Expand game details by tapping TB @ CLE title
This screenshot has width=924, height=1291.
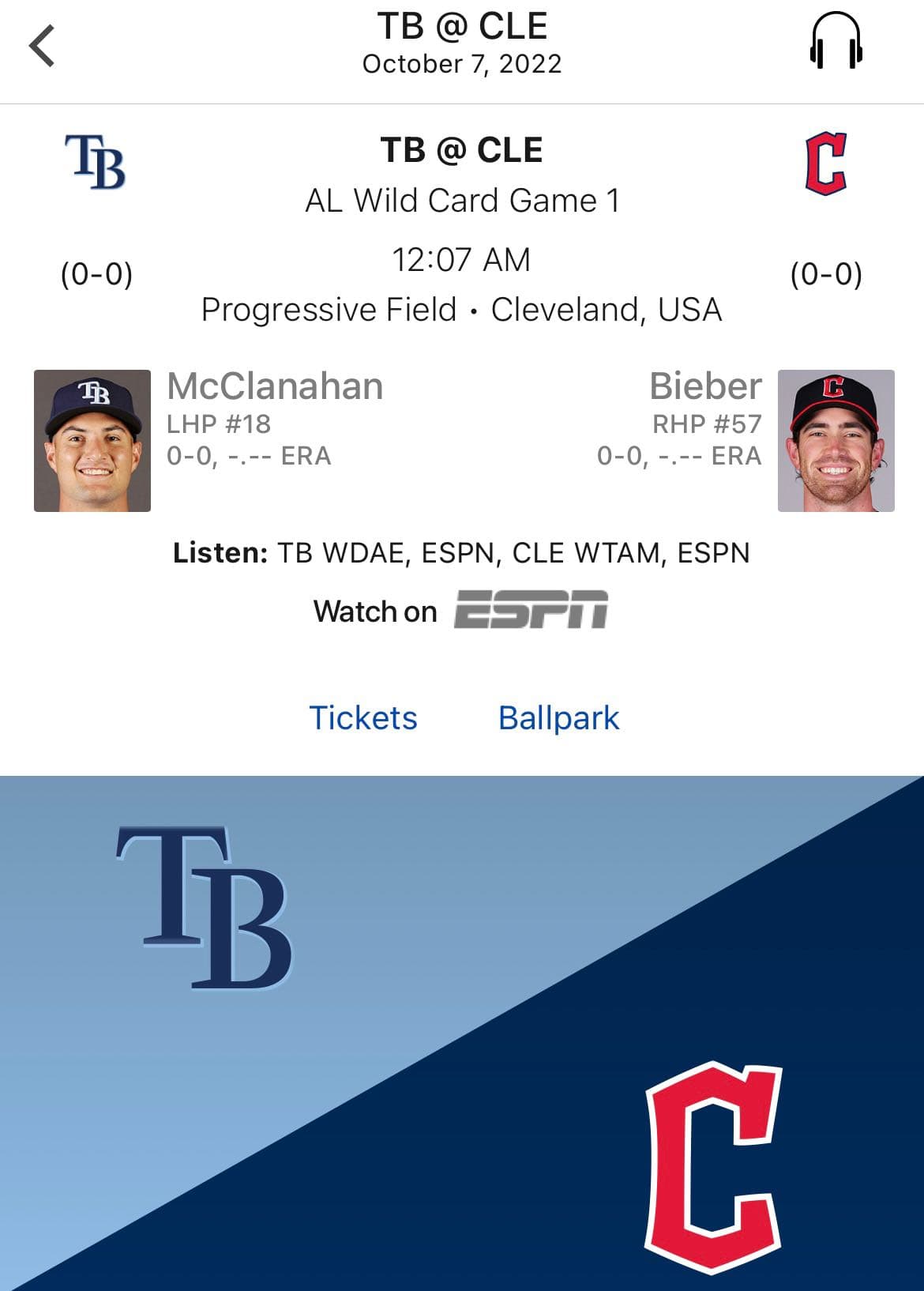(x=462, y=150)
